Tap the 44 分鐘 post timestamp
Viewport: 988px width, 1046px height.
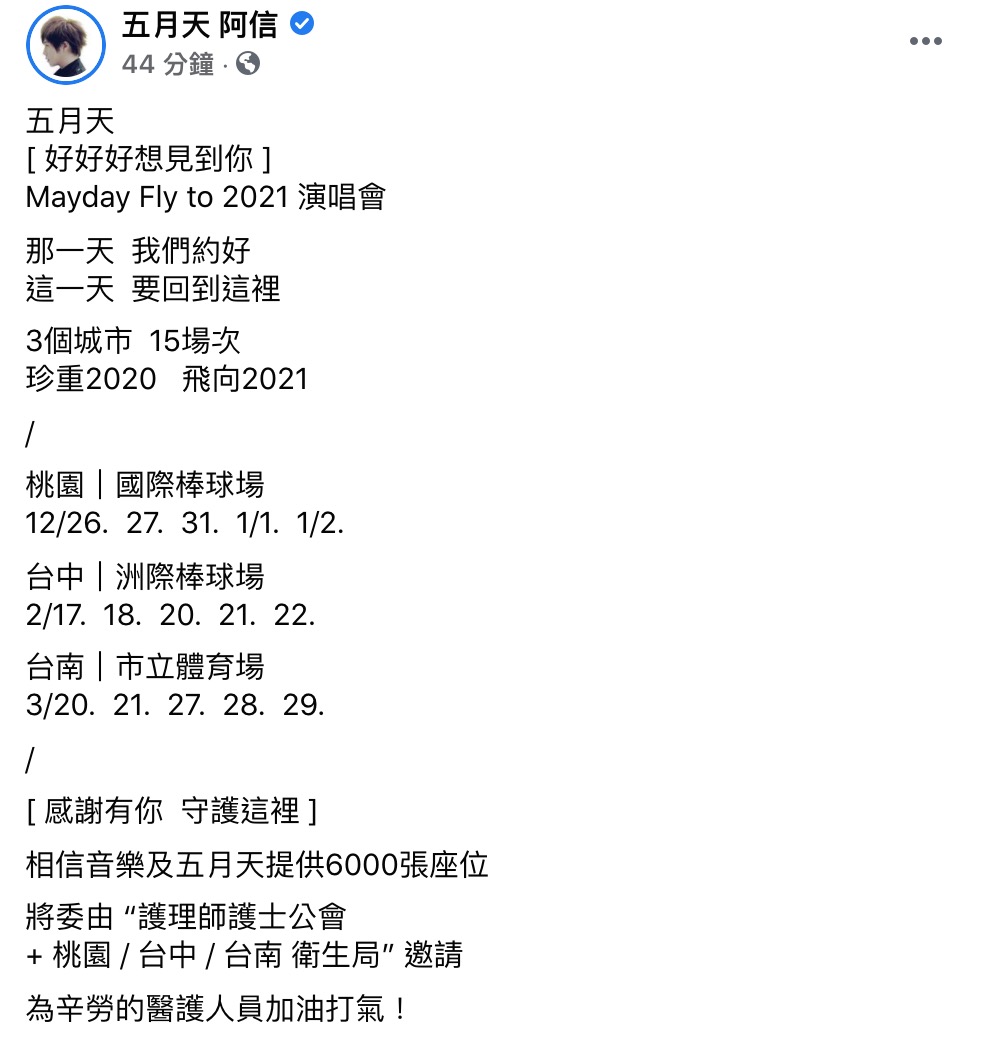(167, 65)
